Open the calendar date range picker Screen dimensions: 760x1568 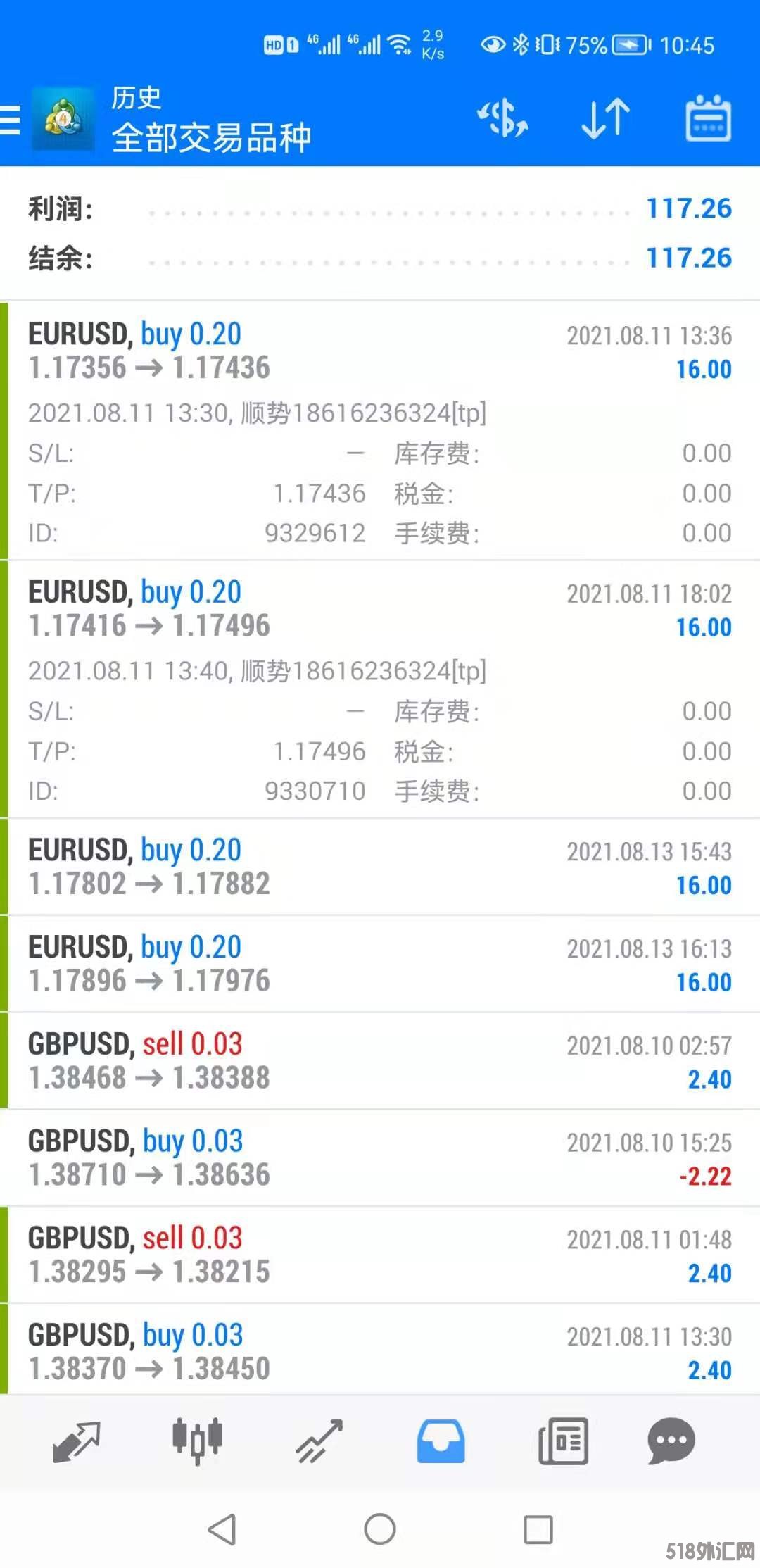point(708,118)
